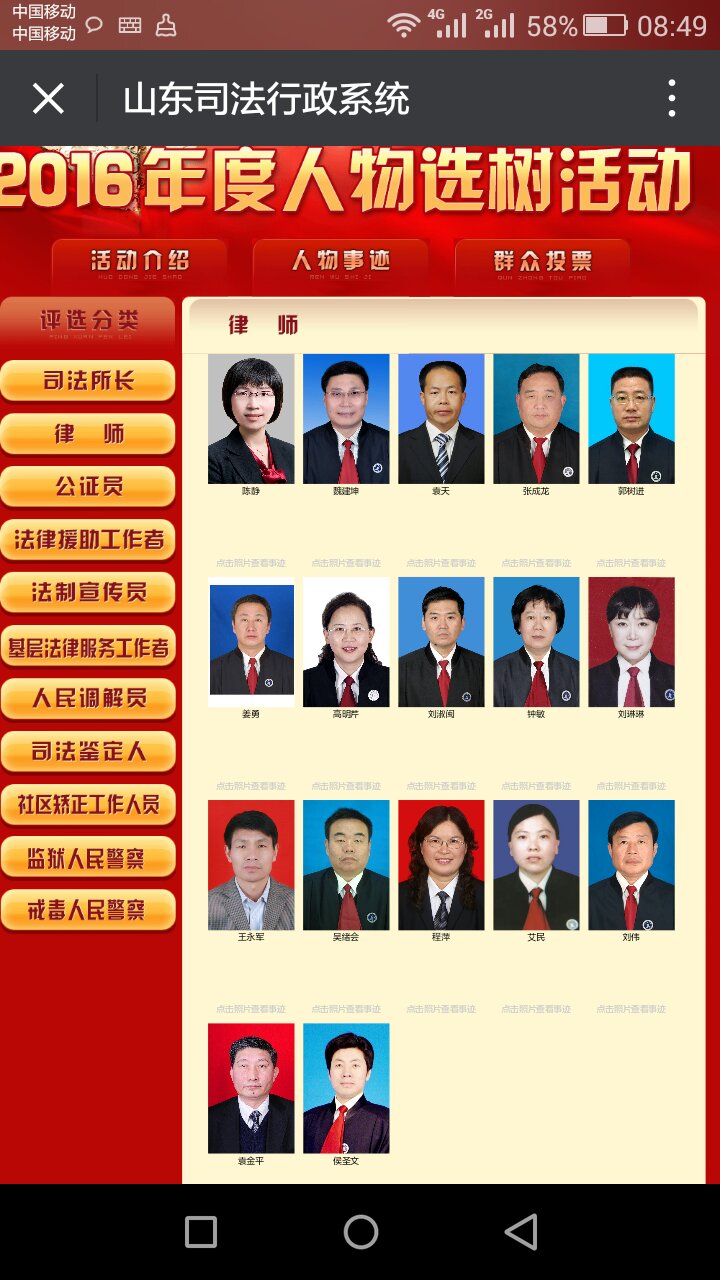The image size is (720, 1280).
Task: Switch to the 活动介绍 tab
Action: 139,263
